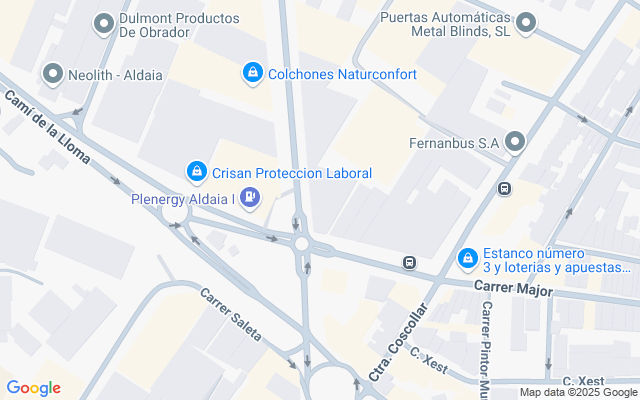
Task: Select the bus stop on Carrer Major
Action: point(409,263)
